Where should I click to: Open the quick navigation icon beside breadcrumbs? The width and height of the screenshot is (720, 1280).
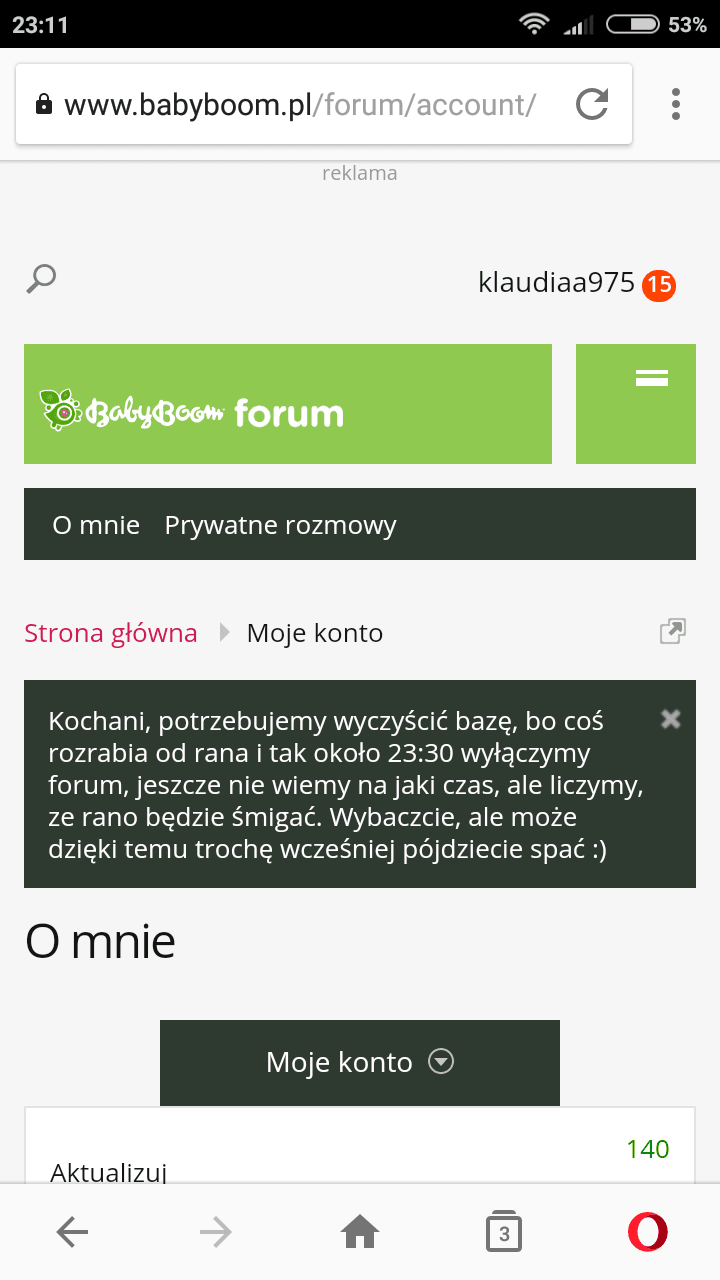click(x=673, y=631)
